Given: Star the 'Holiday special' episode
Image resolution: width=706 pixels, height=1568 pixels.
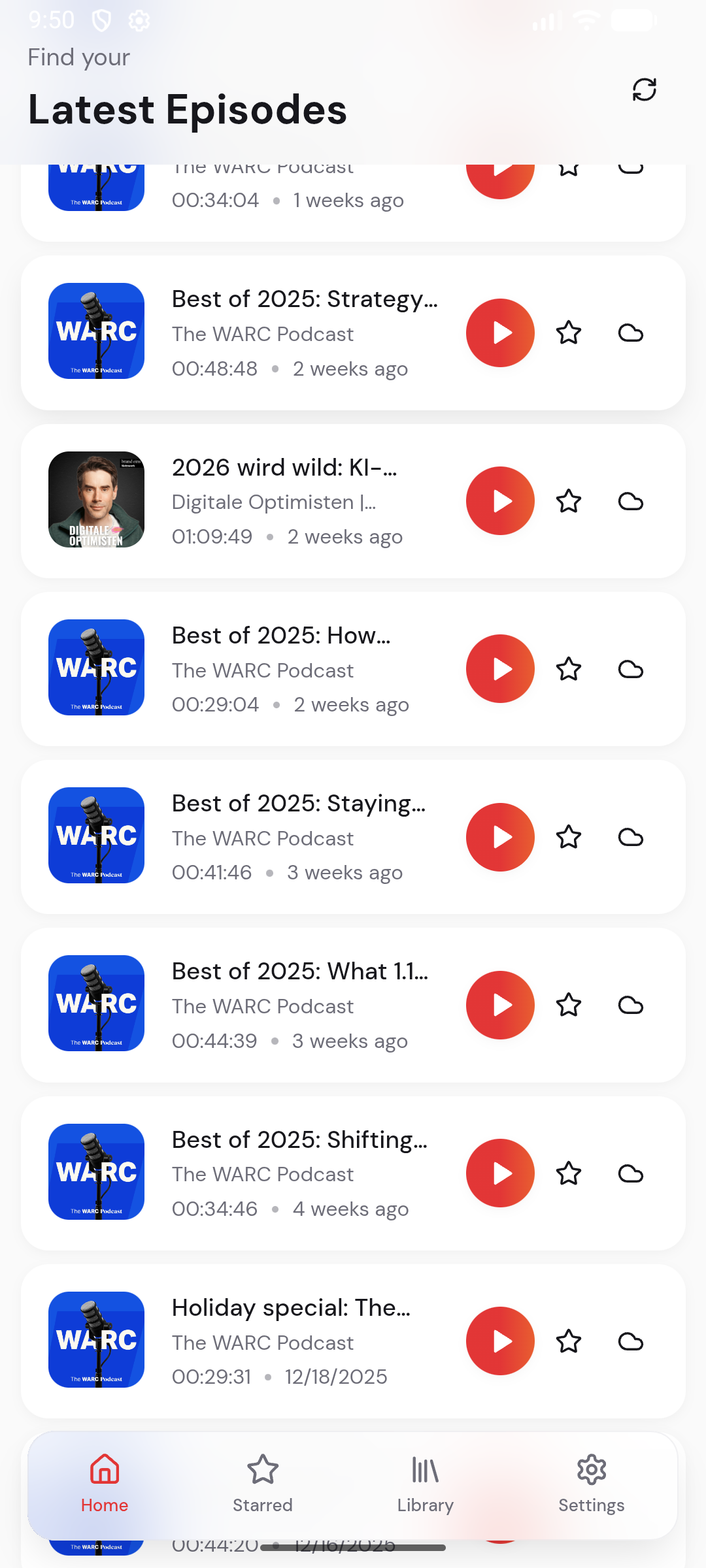Looking at the screenshot, I should point(568,1341).
